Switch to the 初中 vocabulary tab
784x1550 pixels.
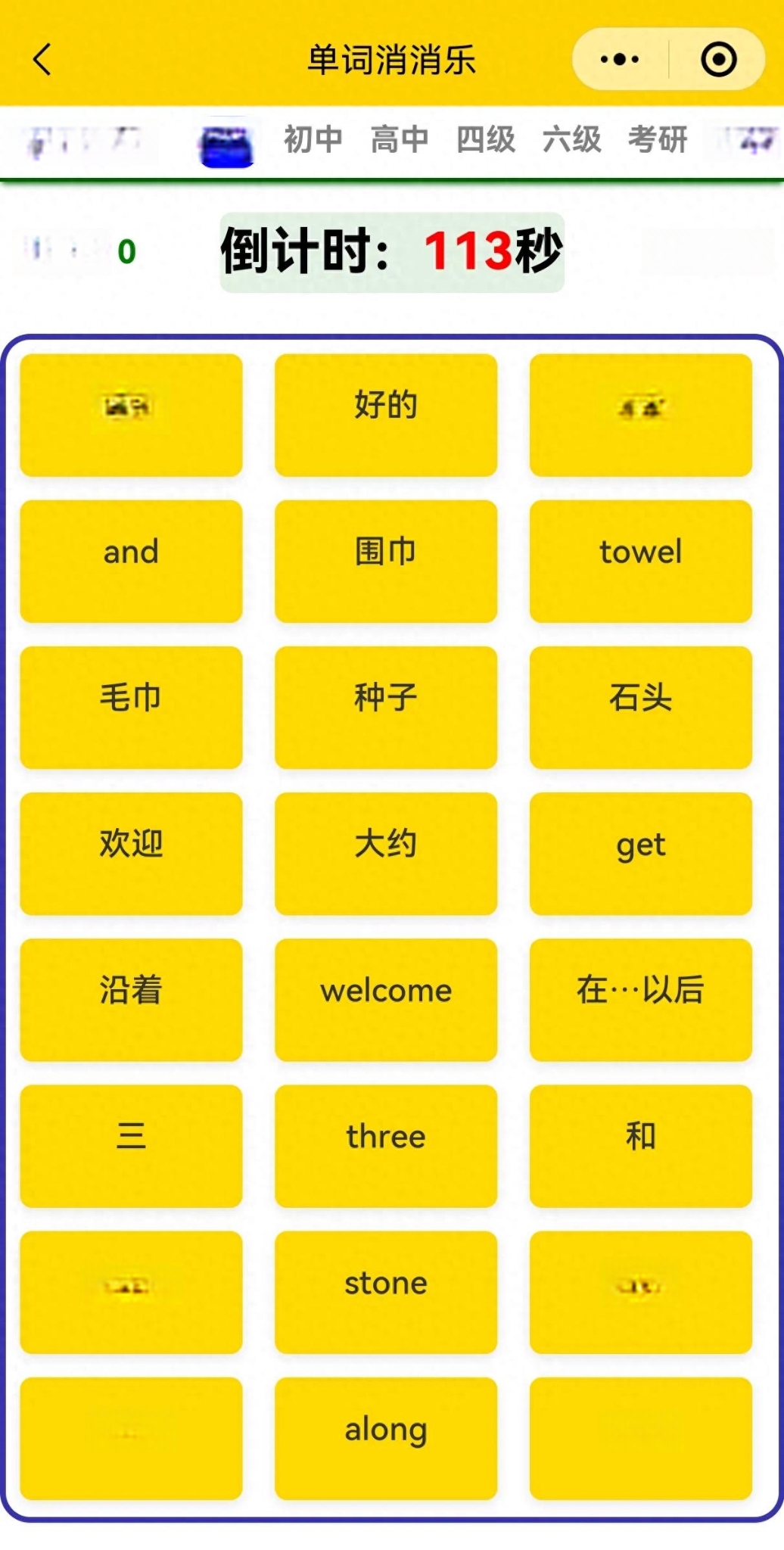pos(313,140)
